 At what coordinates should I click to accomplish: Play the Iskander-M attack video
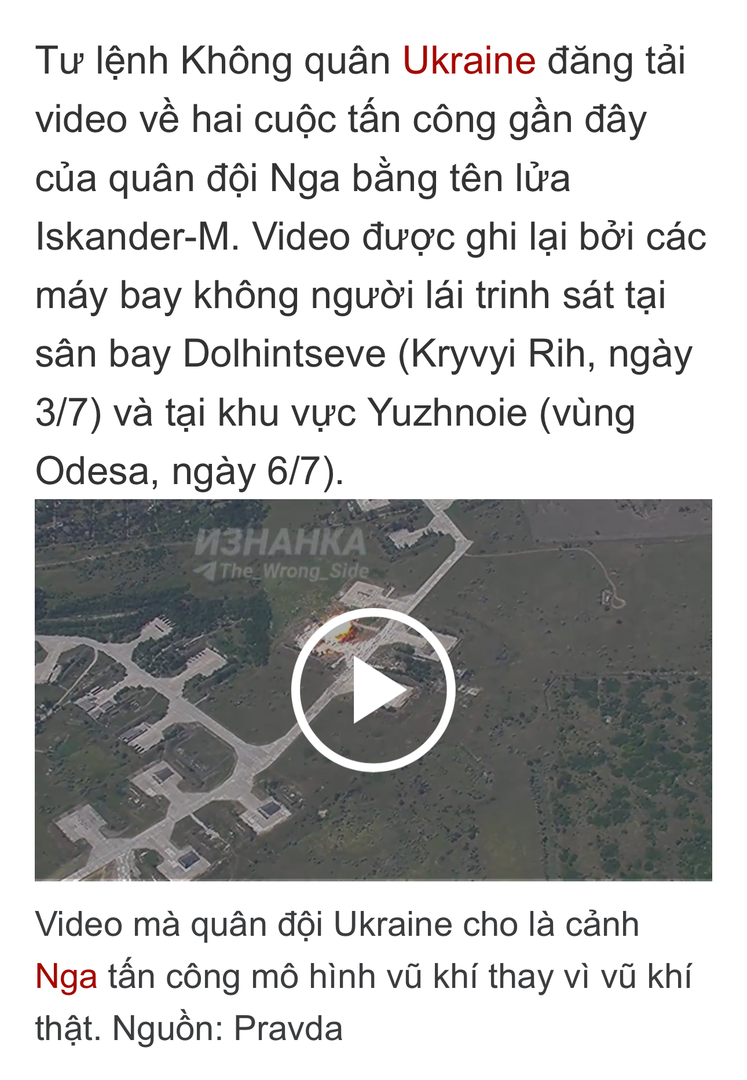(x=373, y=689)
